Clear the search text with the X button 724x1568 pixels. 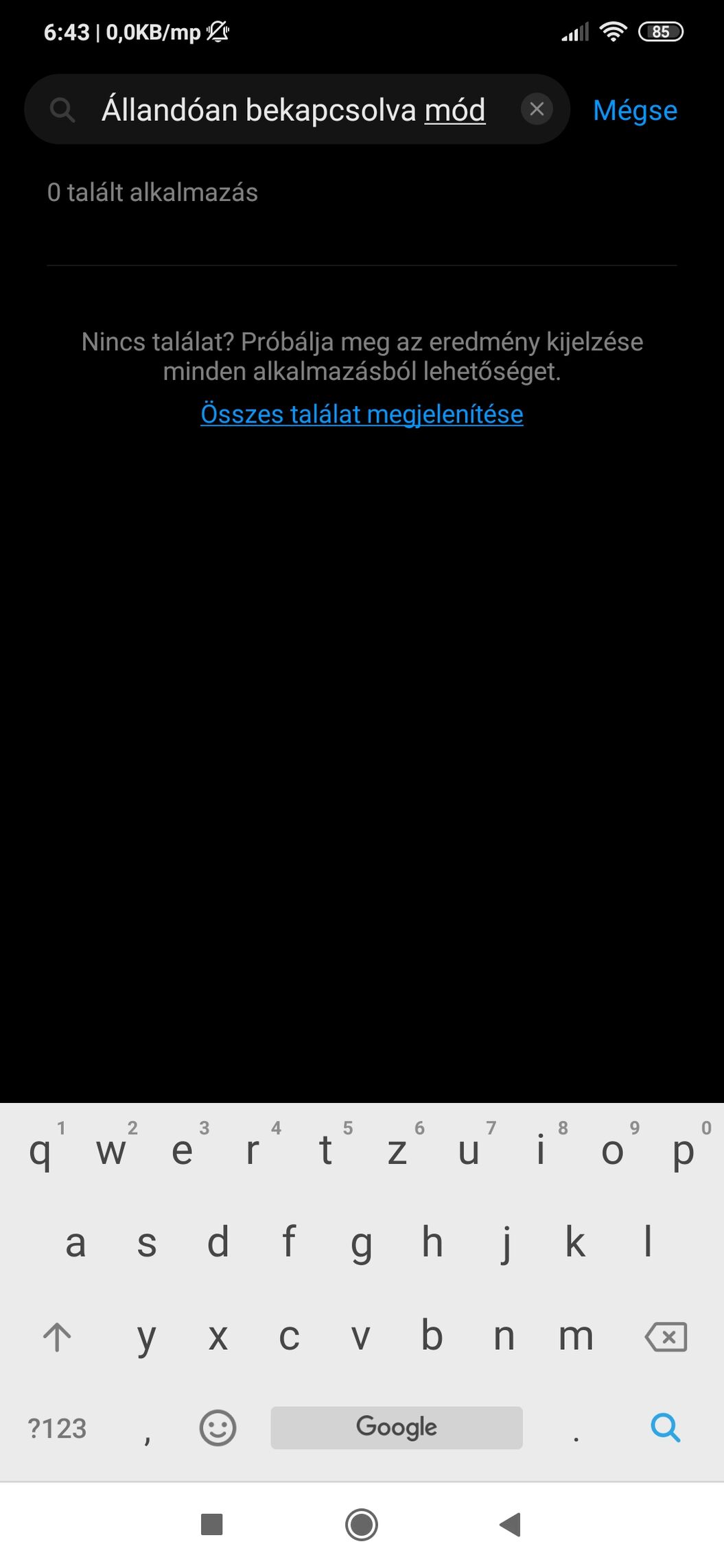click(537, 109)
